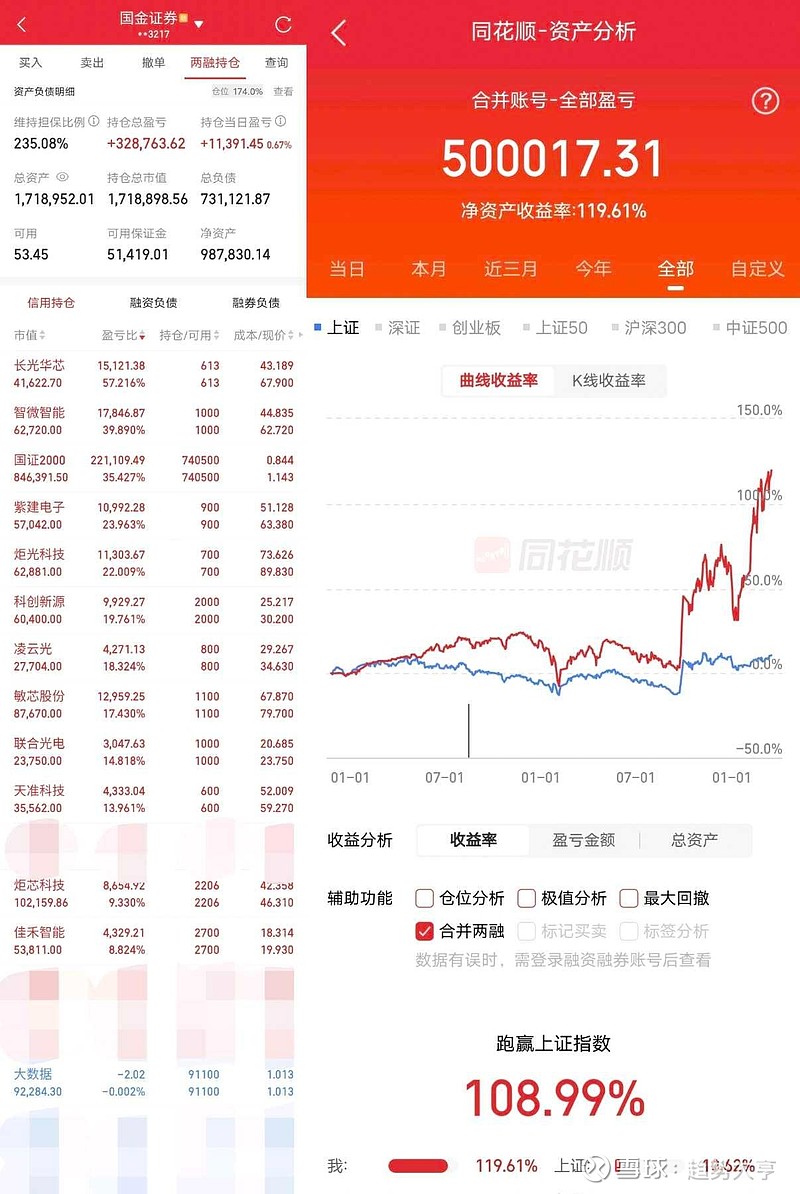Image resolution: width=800 pixels, height=1194 pixels.
Task: Select the 沪深300 index tab
Action: tap(653, 326)
